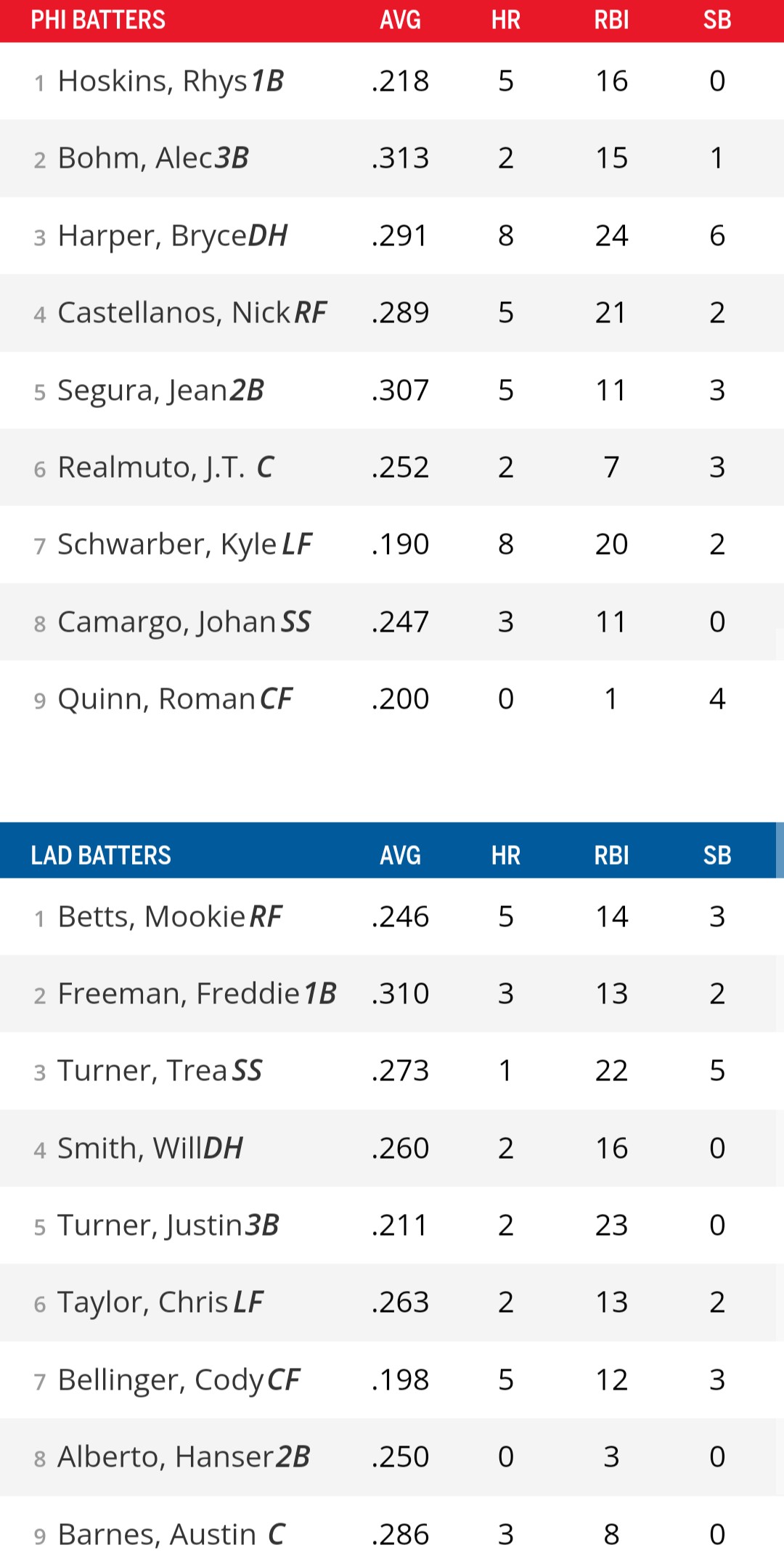Select Bryce Harper in the PHI lineup
The height and width of the screenshot is (1561, 784).
pyautogui.click(x=173, y=236)
